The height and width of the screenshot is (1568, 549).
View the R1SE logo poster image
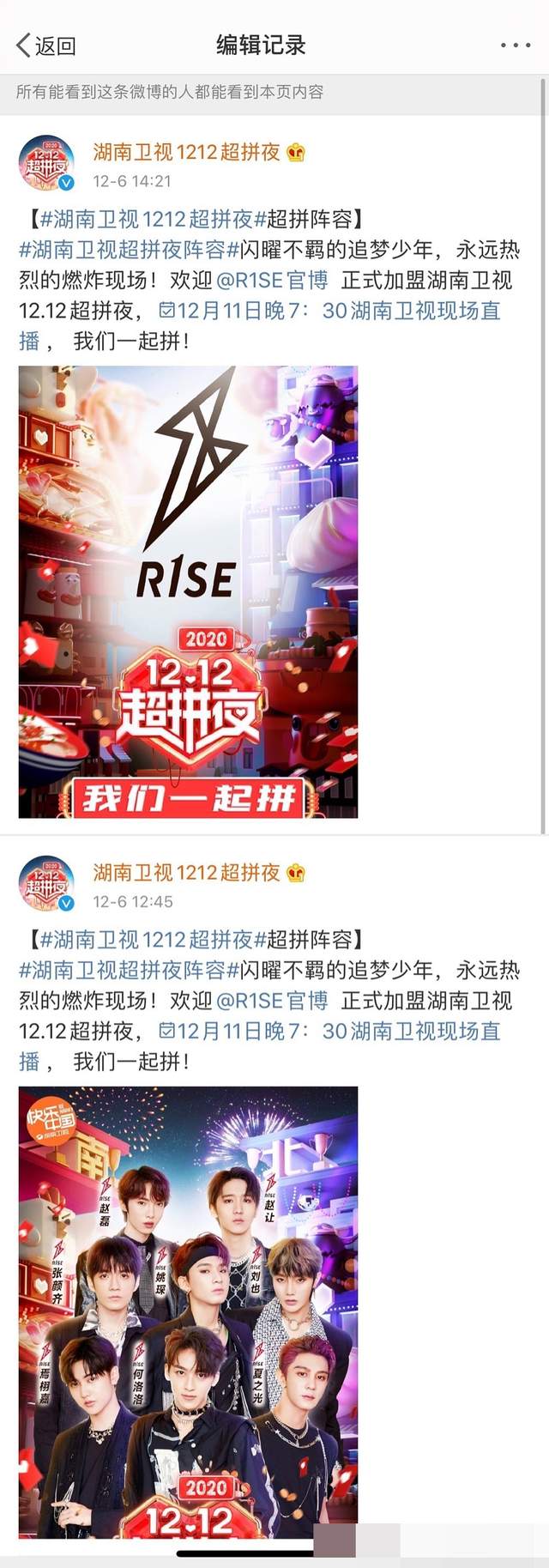click(188, 591)
